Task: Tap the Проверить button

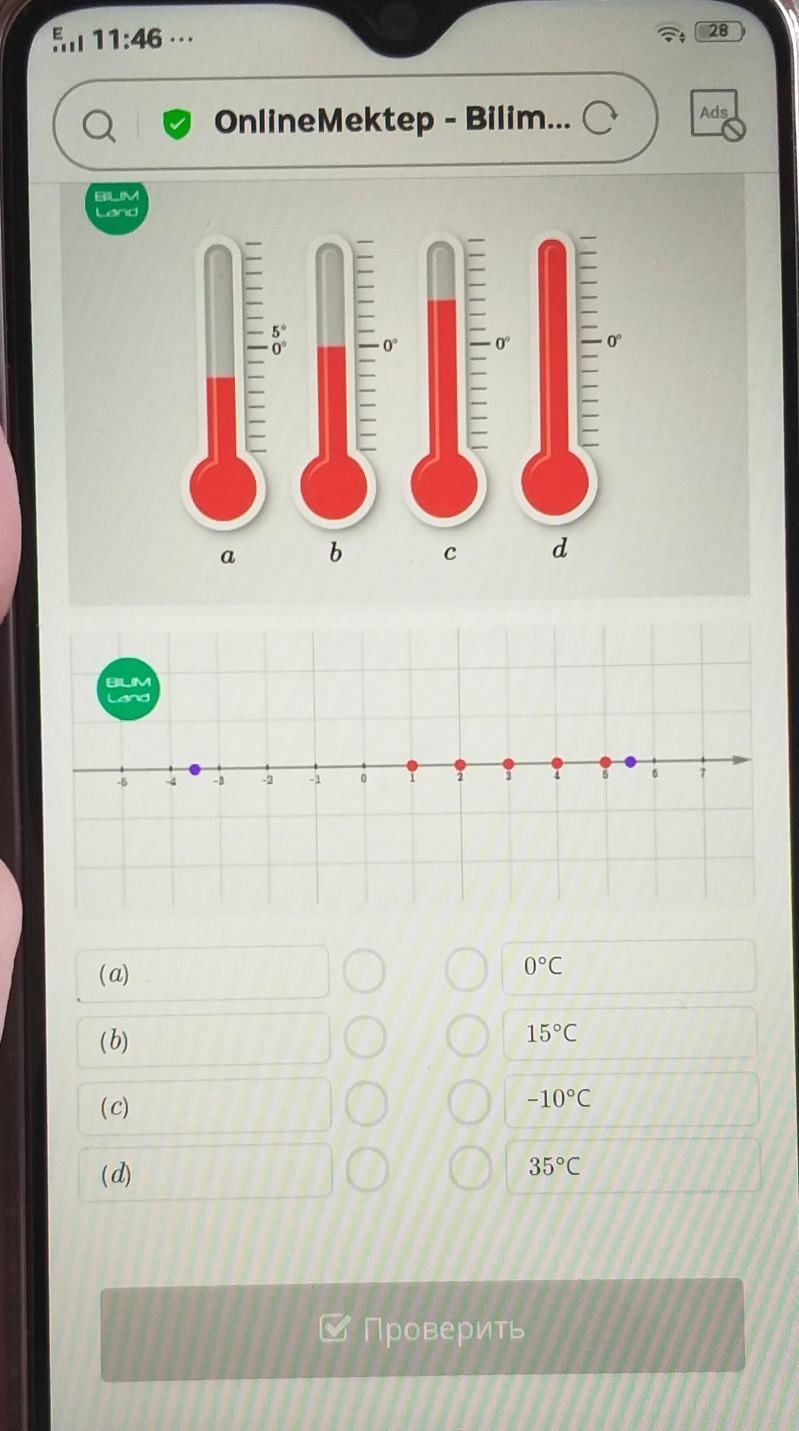Action: click(x=422, y=1329)
